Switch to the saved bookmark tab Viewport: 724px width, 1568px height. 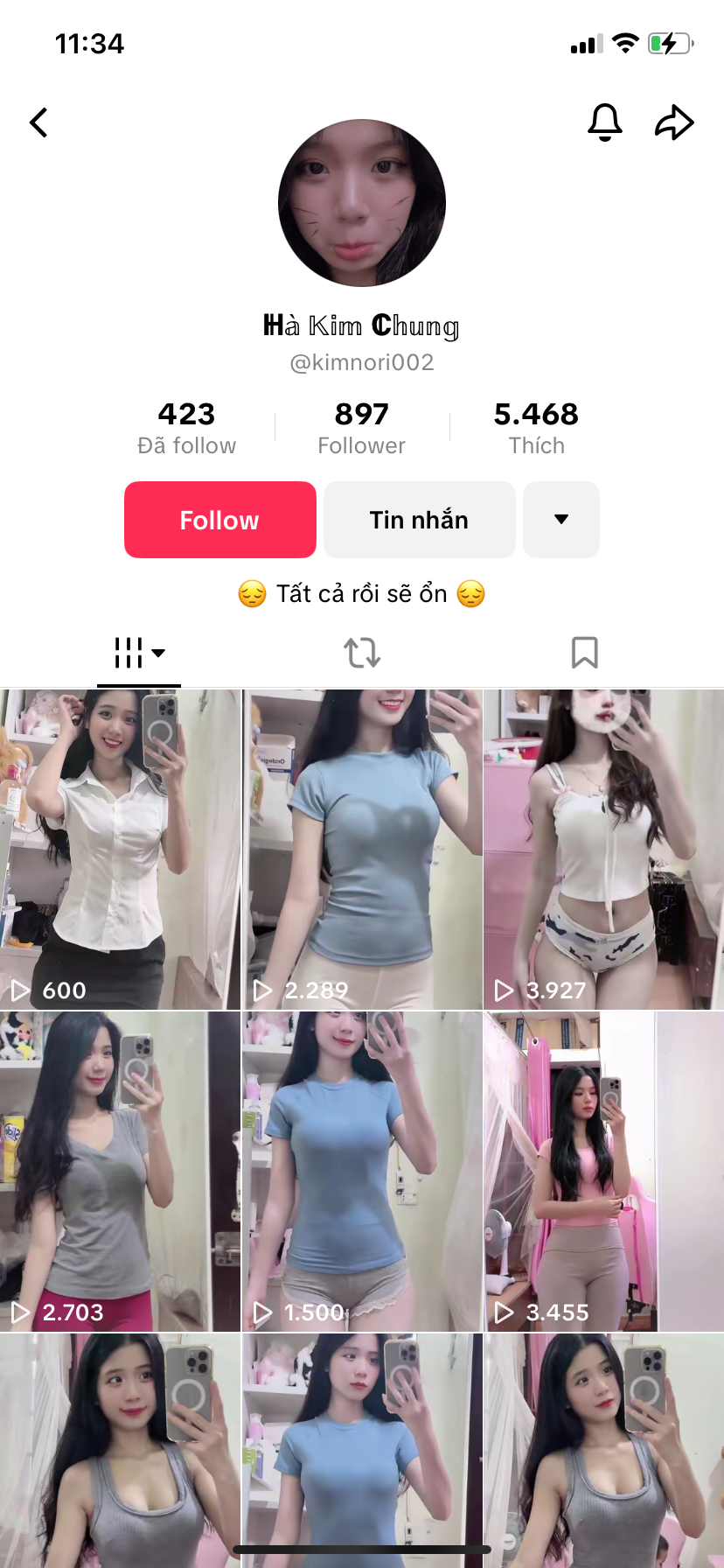pyautogui.click(x=584, y=653)
